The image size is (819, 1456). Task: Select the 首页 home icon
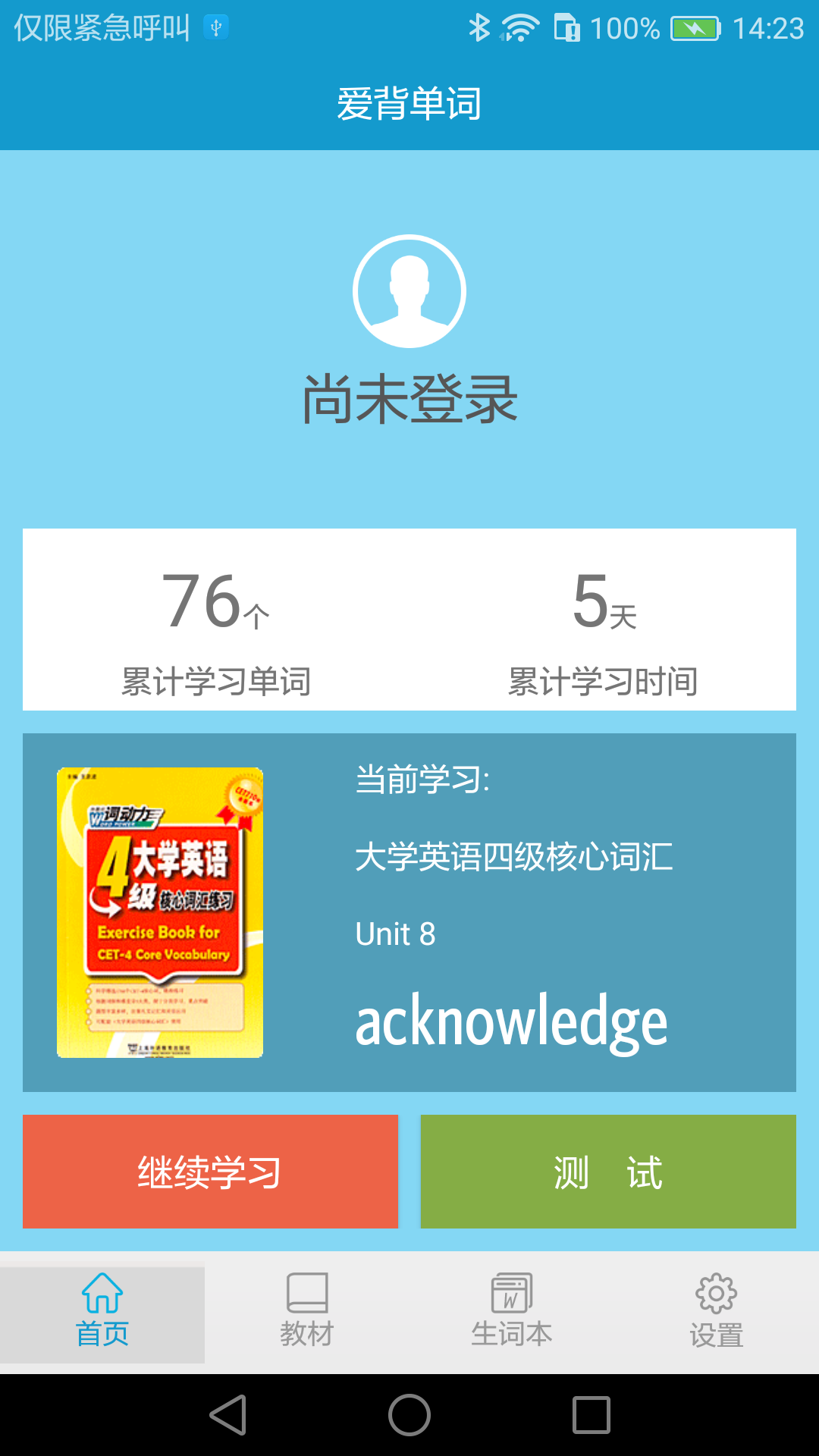(102, 1291)
